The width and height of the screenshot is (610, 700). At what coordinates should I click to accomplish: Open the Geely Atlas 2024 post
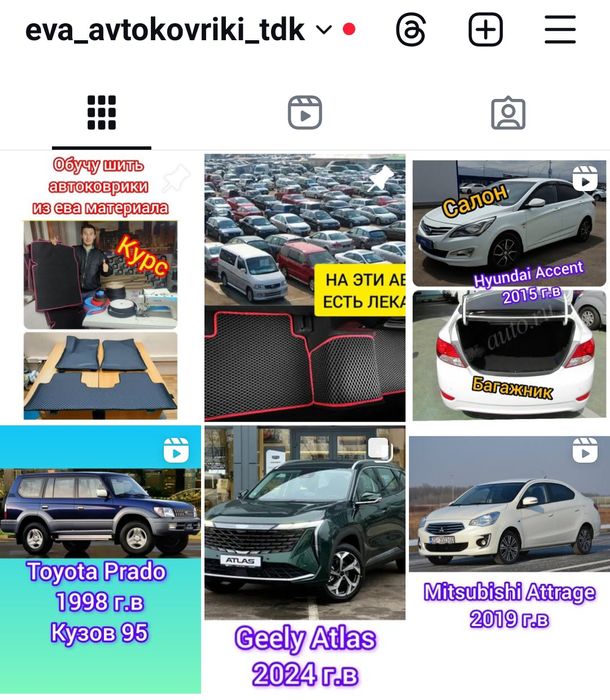305,560
